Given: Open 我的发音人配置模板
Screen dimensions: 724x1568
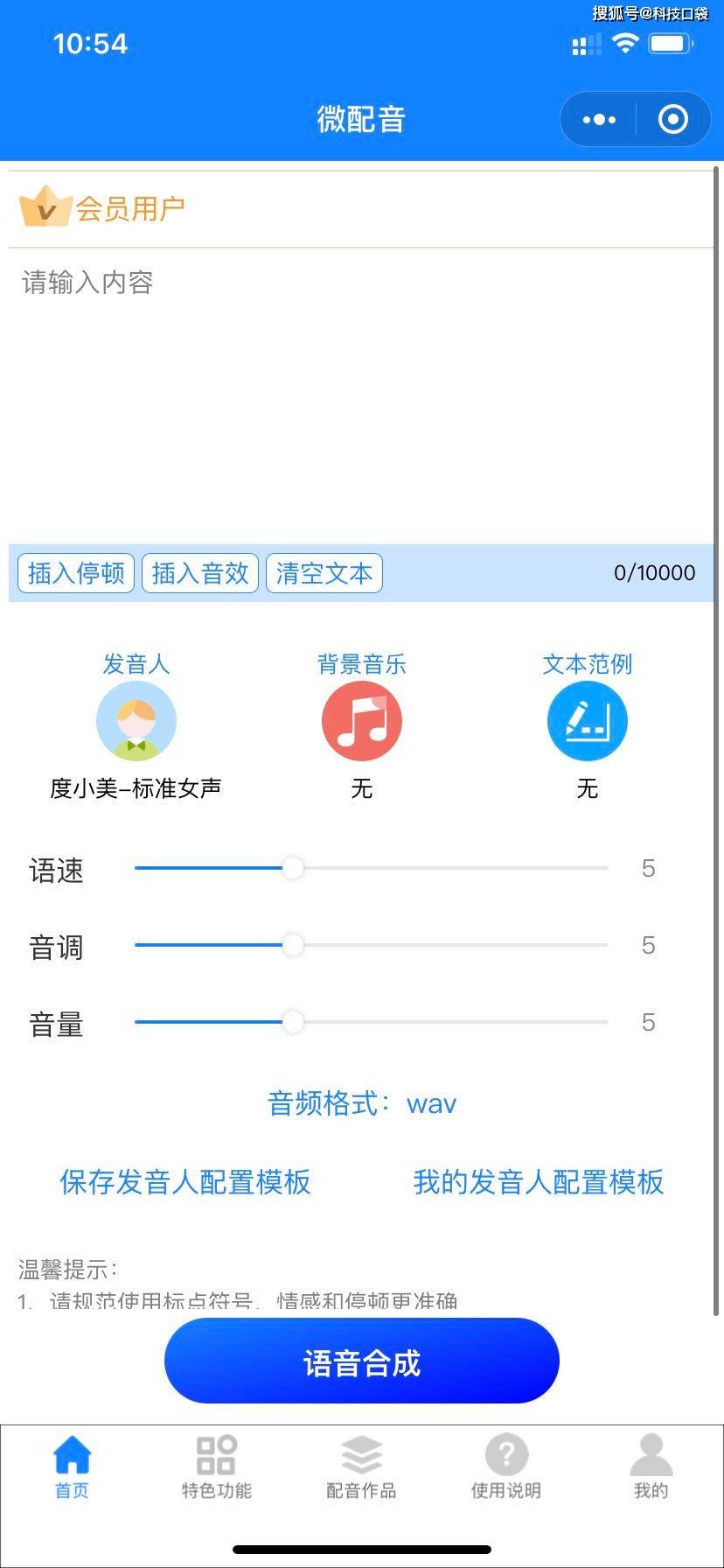Looking at the screenshot, I should click(538, 1182).
